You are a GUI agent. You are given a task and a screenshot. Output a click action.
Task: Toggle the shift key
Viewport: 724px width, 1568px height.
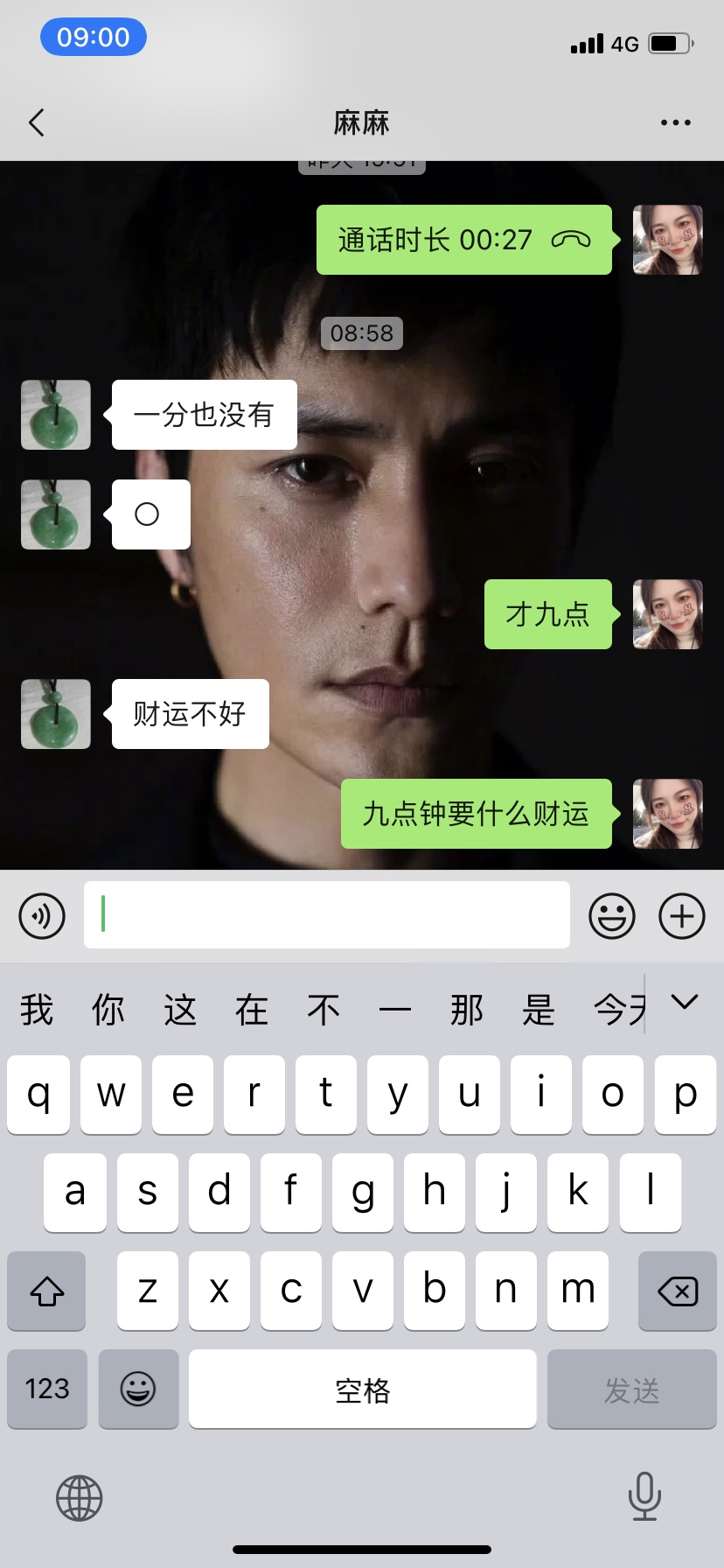pos(46,1291)
